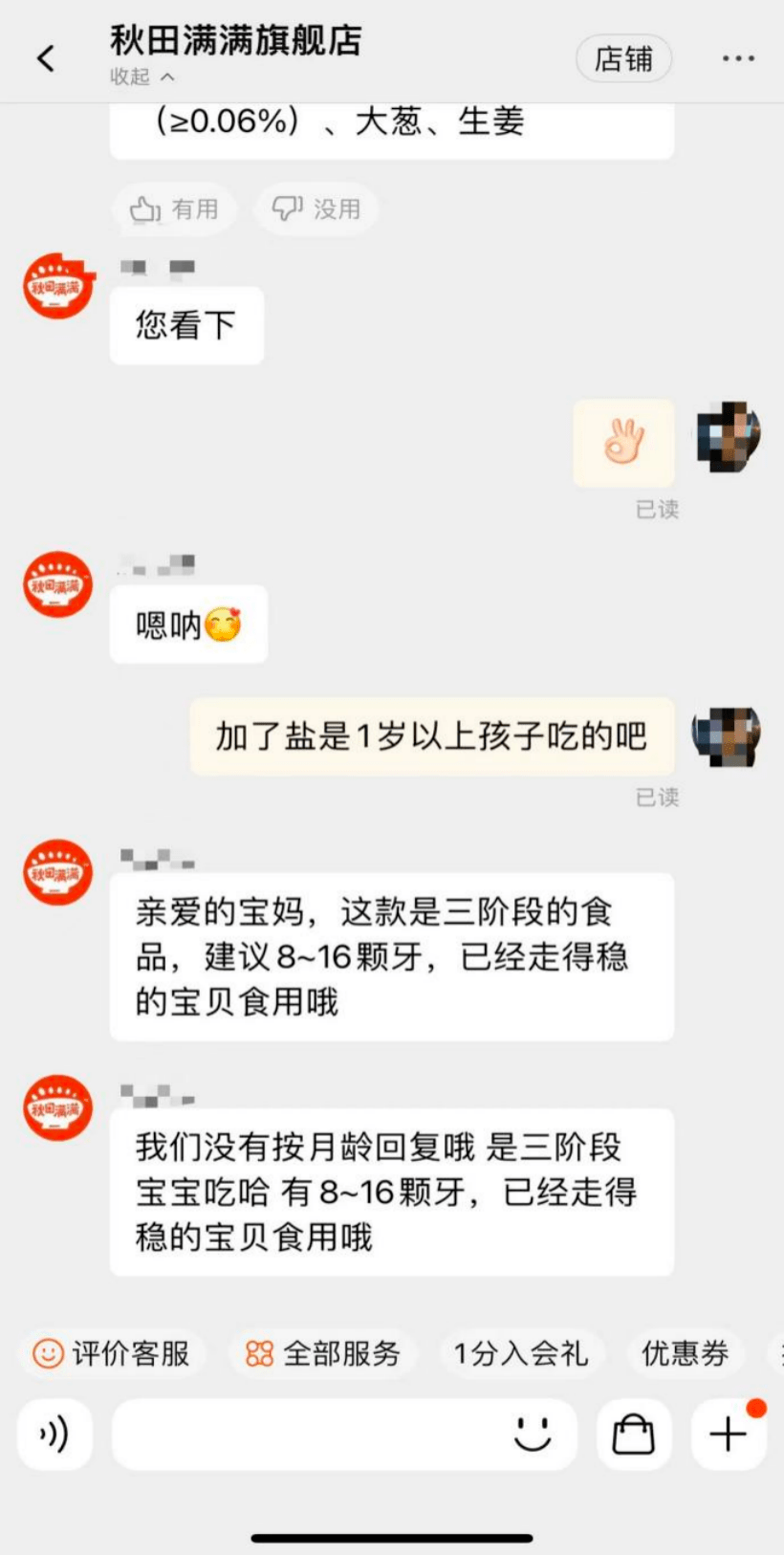Focus the message text field

(x=306, y=1435)
